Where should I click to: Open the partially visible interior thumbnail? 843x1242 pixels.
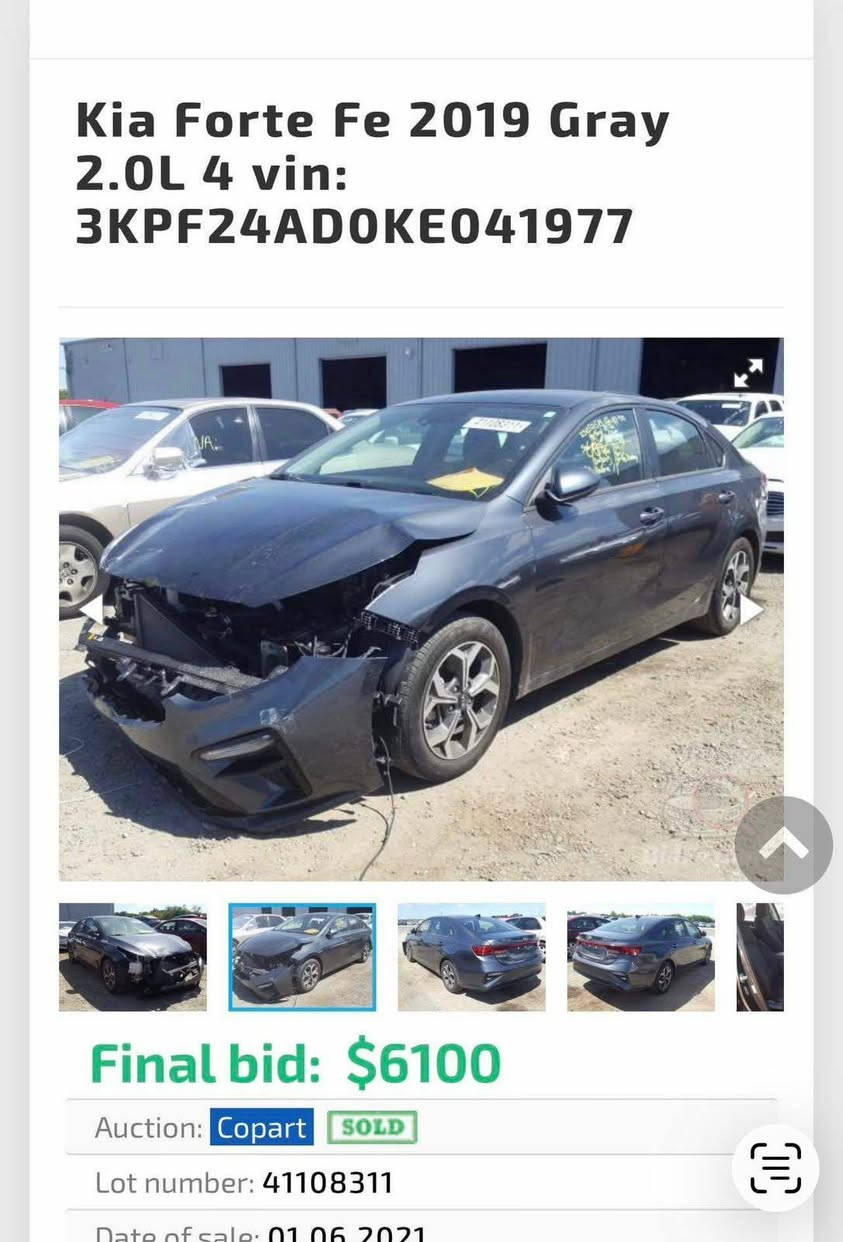(x=760, y=957)
